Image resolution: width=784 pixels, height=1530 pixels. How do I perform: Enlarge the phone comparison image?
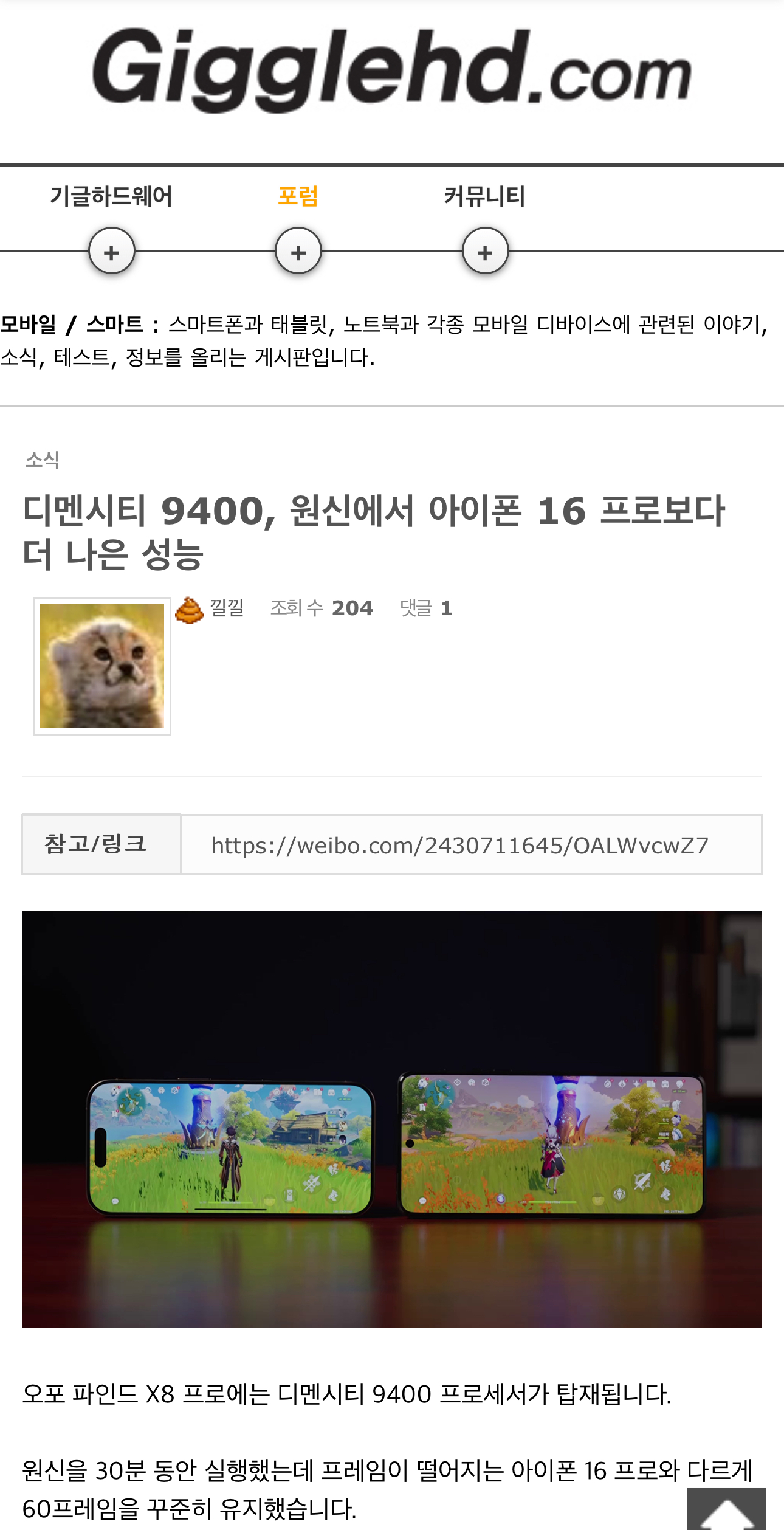392,1119
